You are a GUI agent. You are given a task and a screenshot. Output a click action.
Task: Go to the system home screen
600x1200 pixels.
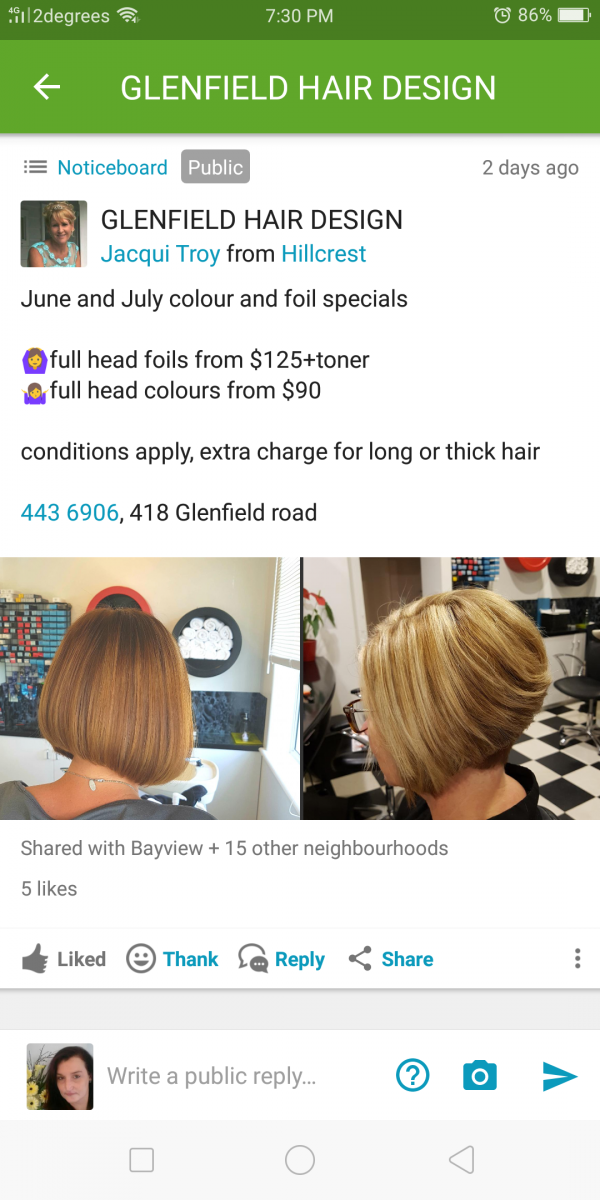click(x=300, y=1160)
